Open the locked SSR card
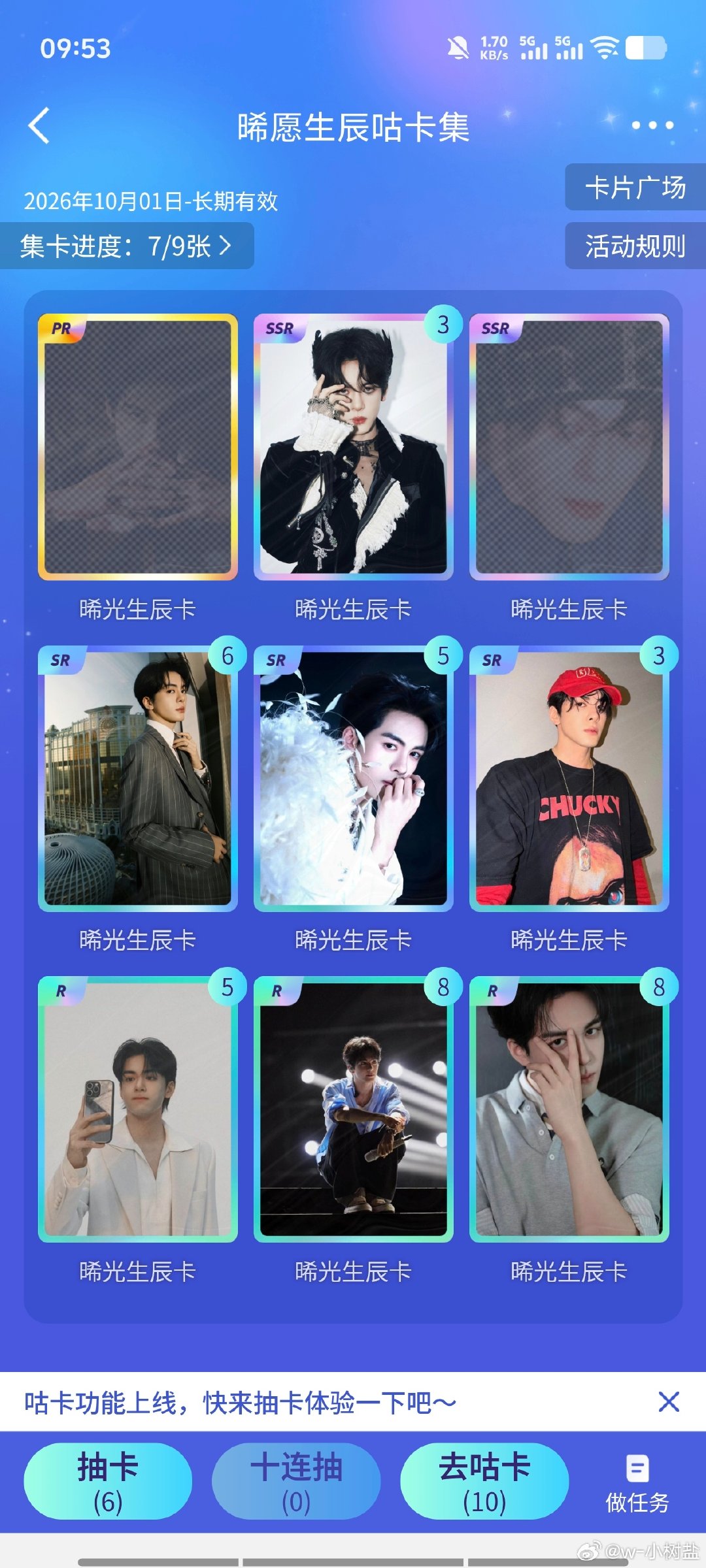The image size is (706, 1568). [x=569, y=447]
